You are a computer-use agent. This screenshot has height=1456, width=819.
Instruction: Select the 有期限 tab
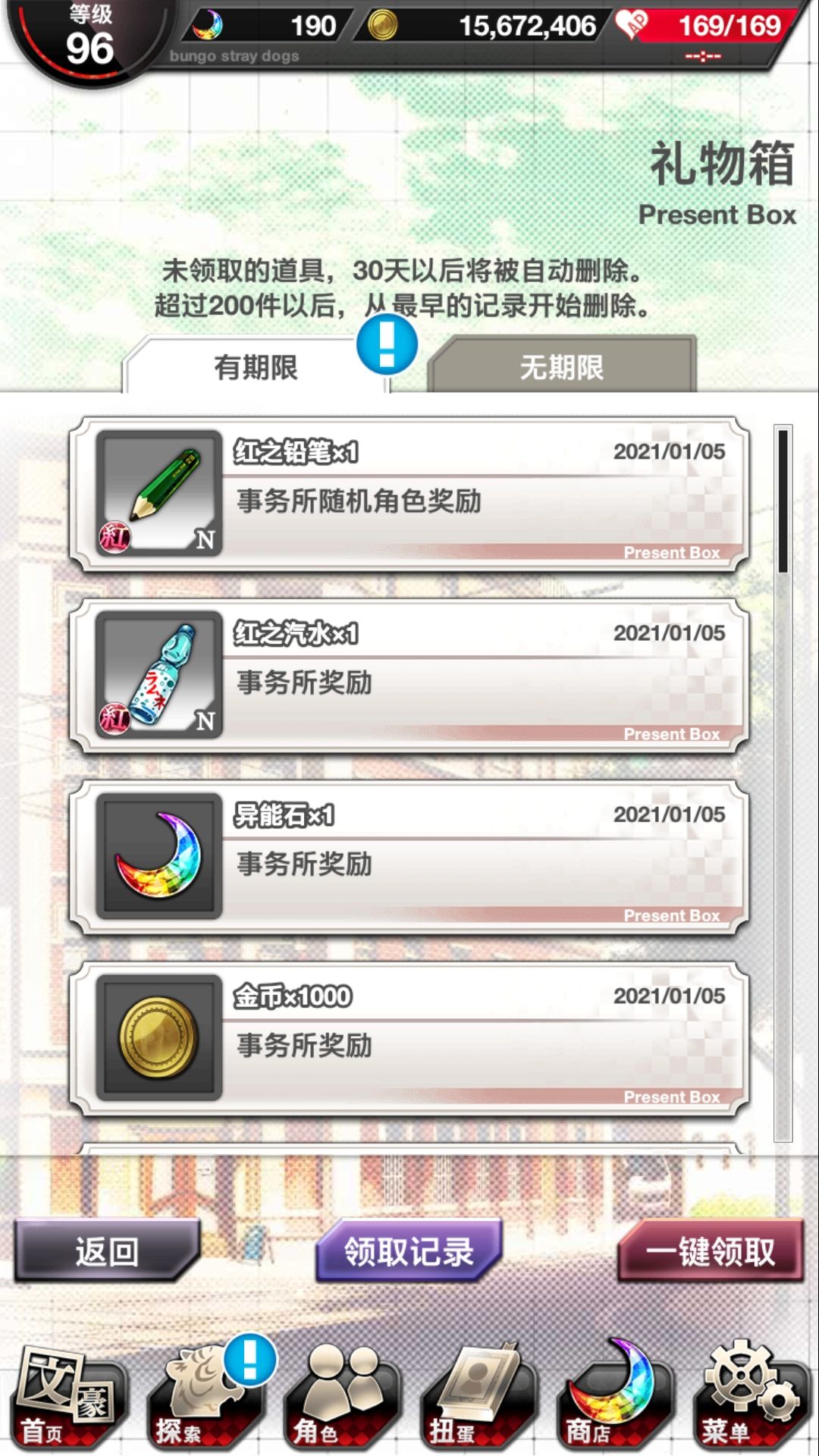(256, 366)
